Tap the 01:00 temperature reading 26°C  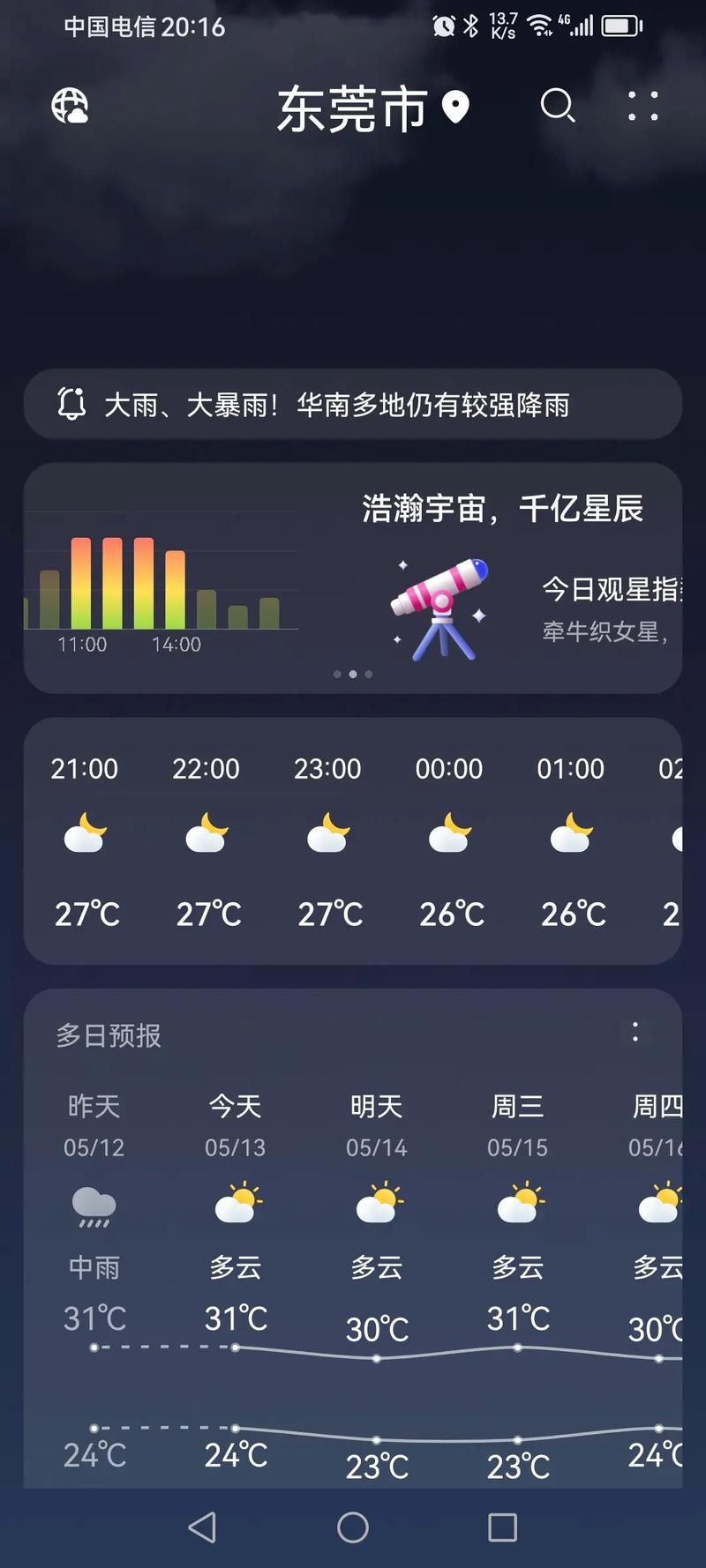point(572,914)
